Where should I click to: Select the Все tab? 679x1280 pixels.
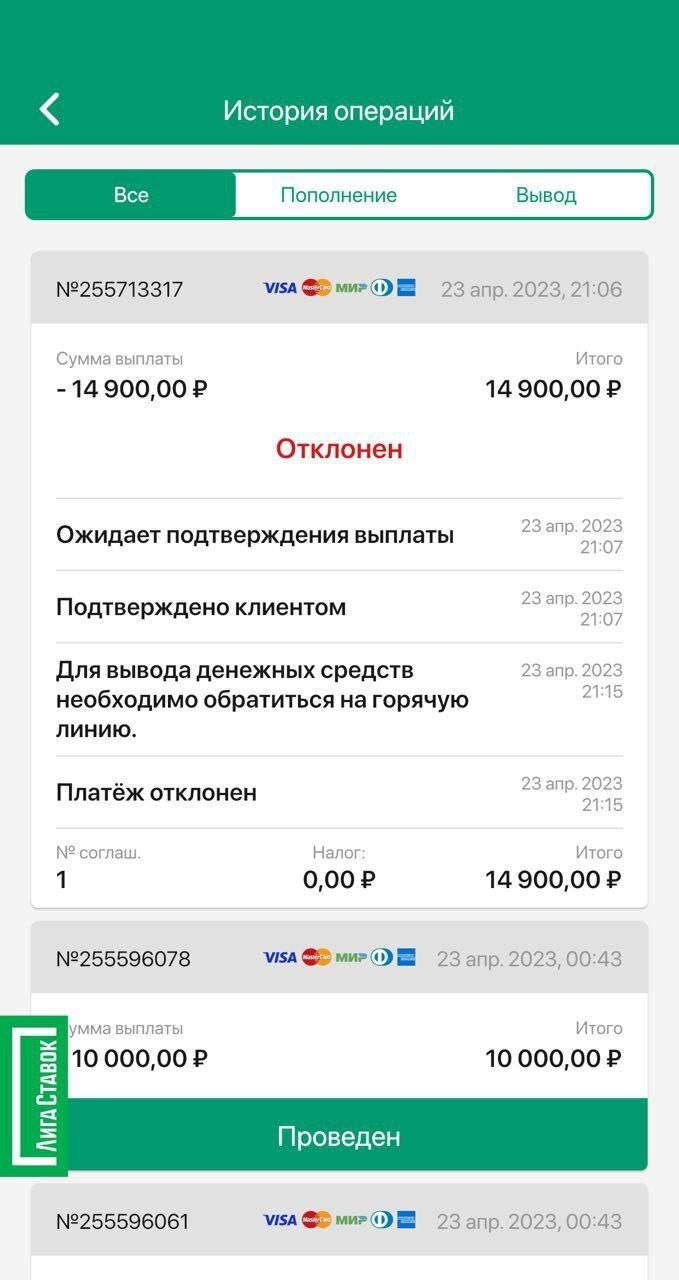point(131,195)
